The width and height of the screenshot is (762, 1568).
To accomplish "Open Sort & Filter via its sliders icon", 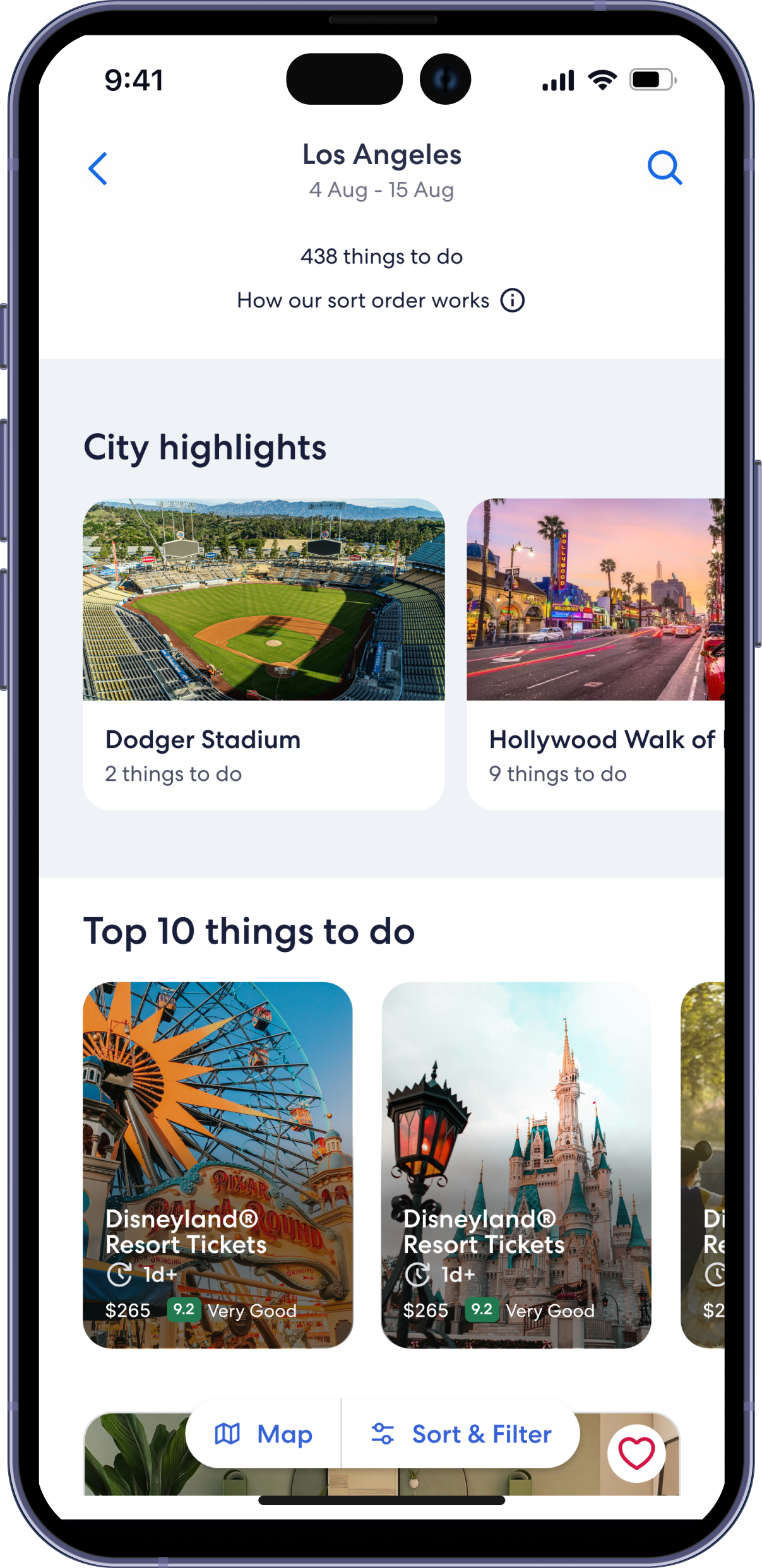I will 383,1434.
